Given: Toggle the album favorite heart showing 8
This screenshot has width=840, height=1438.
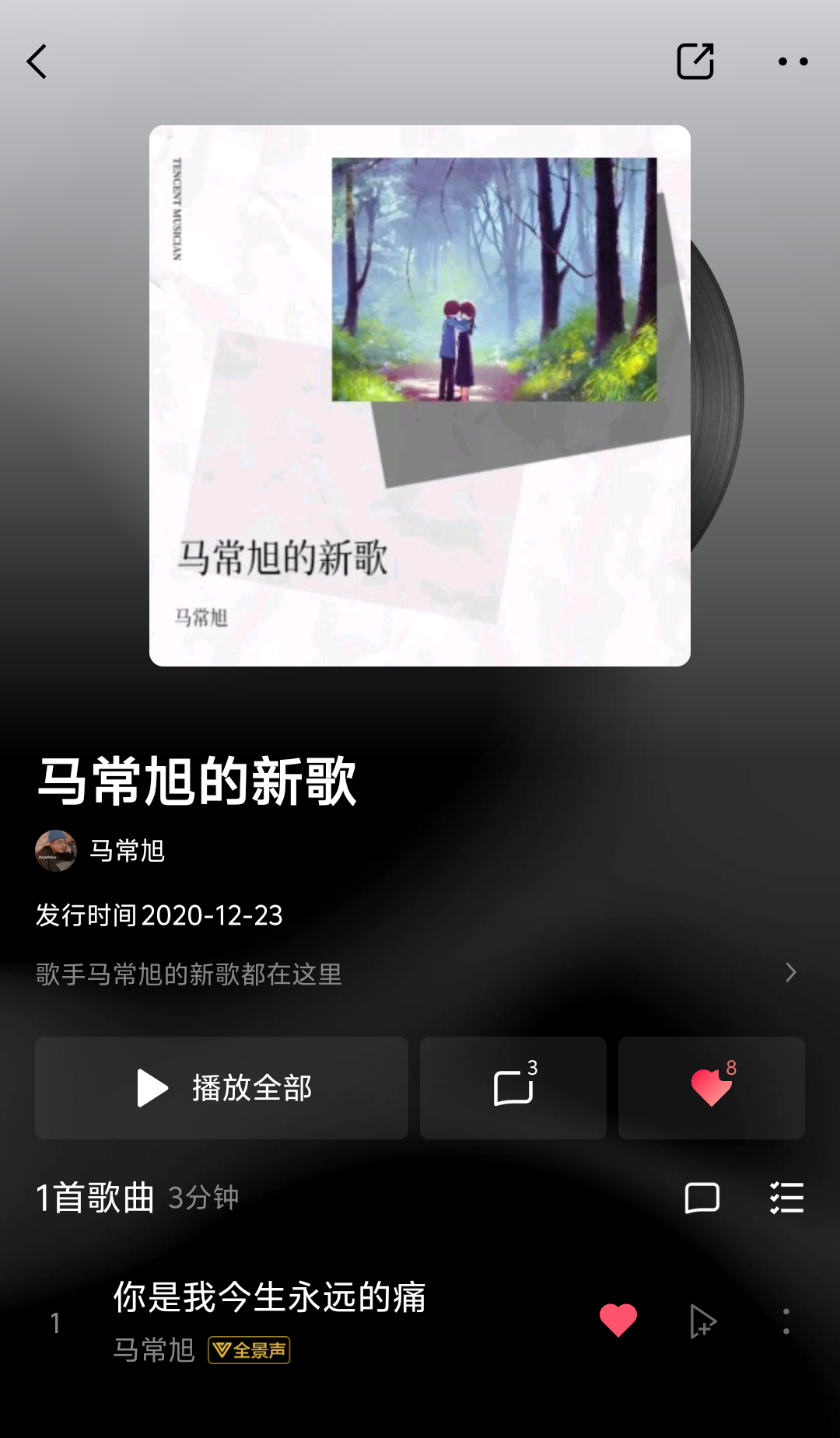Looking at the screenshot, I should click(x=710, y=1087).
